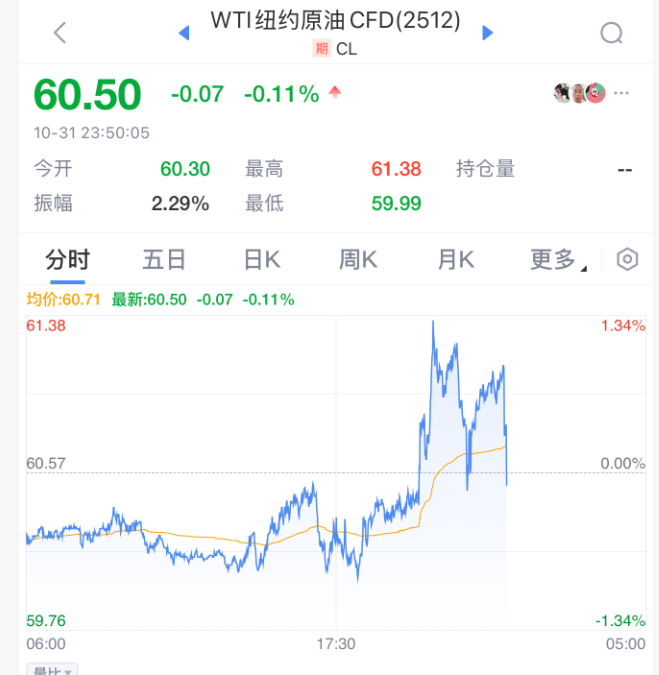Show the 日K chart

pyautogui.click(x=262, y=261)
